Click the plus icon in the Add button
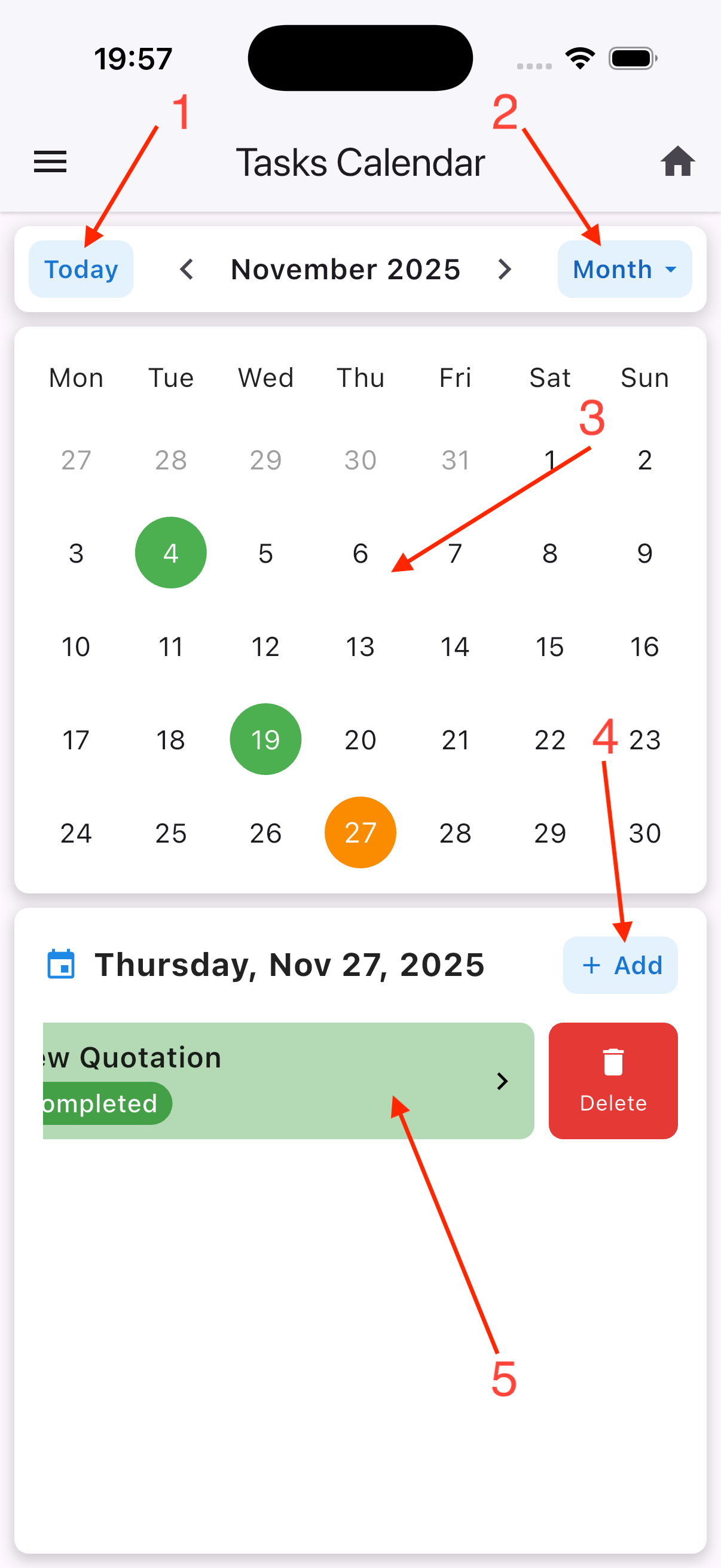721x1568 pixels. click(591, 965)
